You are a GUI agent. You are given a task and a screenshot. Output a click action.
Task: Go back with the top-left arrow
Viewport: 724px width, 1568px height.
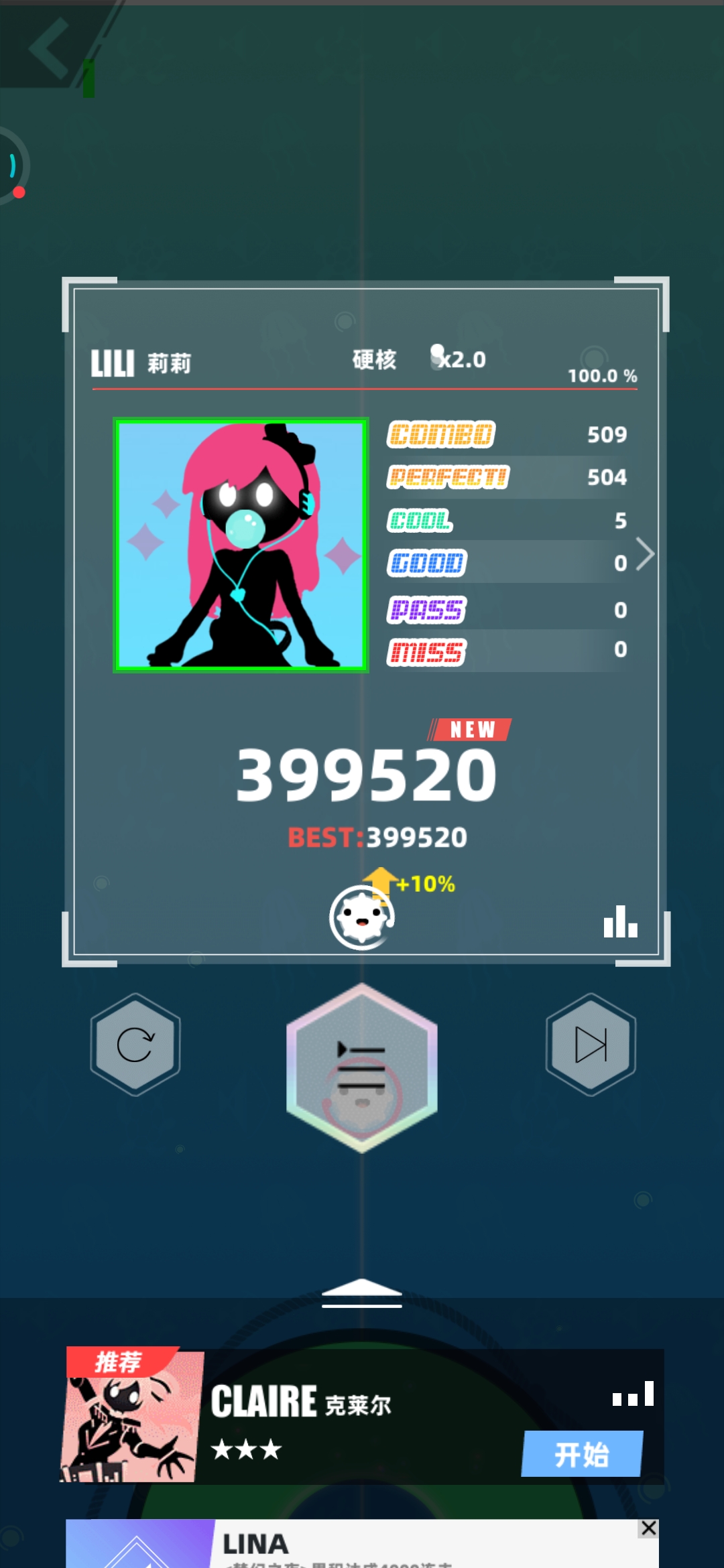pyautogui.click(x=48, y=47)
